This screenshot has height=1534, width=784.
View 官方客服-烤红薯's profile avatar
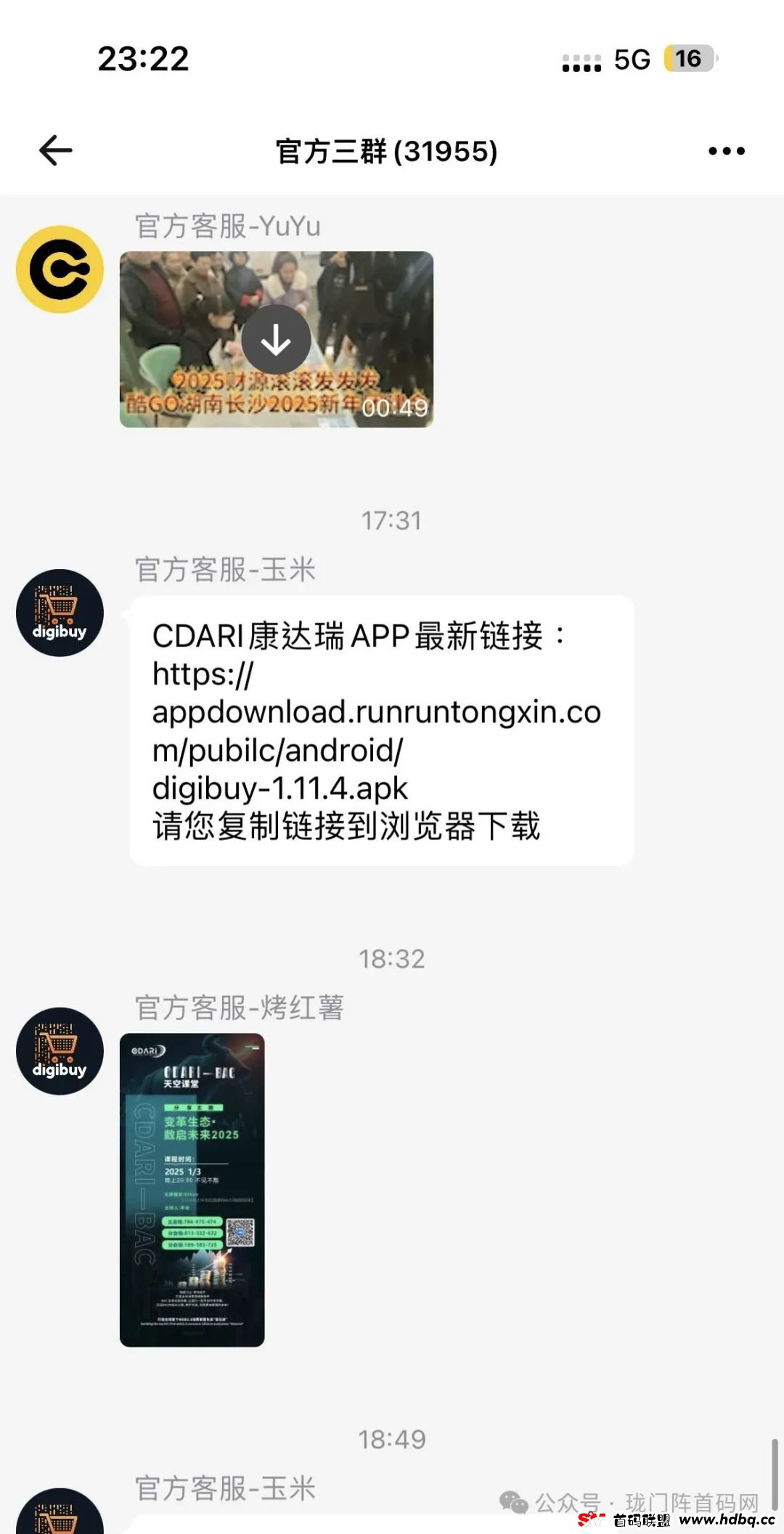tap(60, 1051)
